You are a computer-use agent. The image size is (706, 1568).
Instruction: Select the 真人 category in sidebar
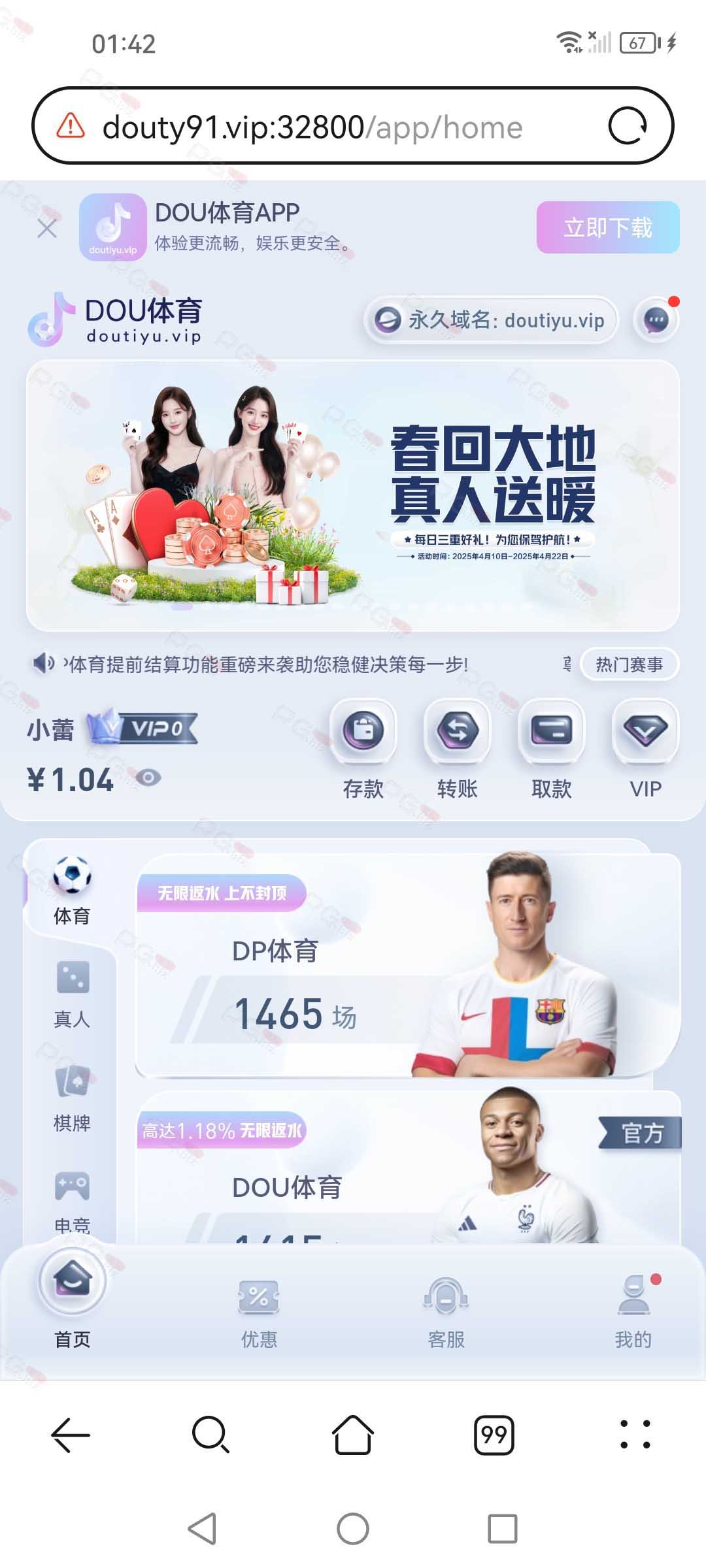coord(72,995)
